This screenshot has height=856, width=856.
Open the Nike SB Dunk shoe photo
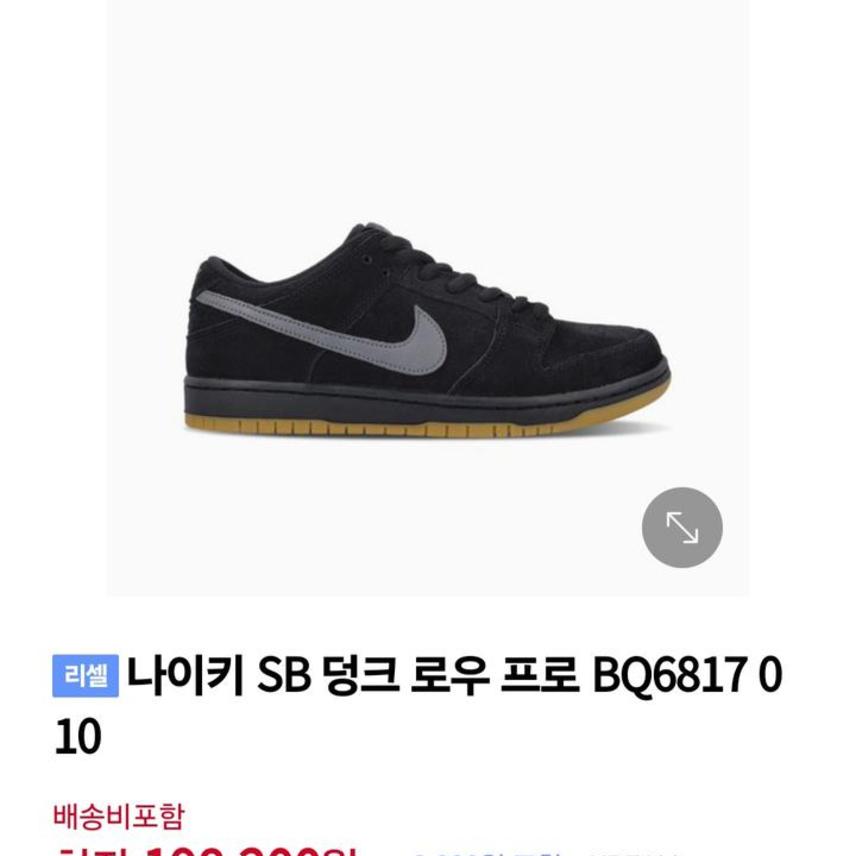coord(428,330)
